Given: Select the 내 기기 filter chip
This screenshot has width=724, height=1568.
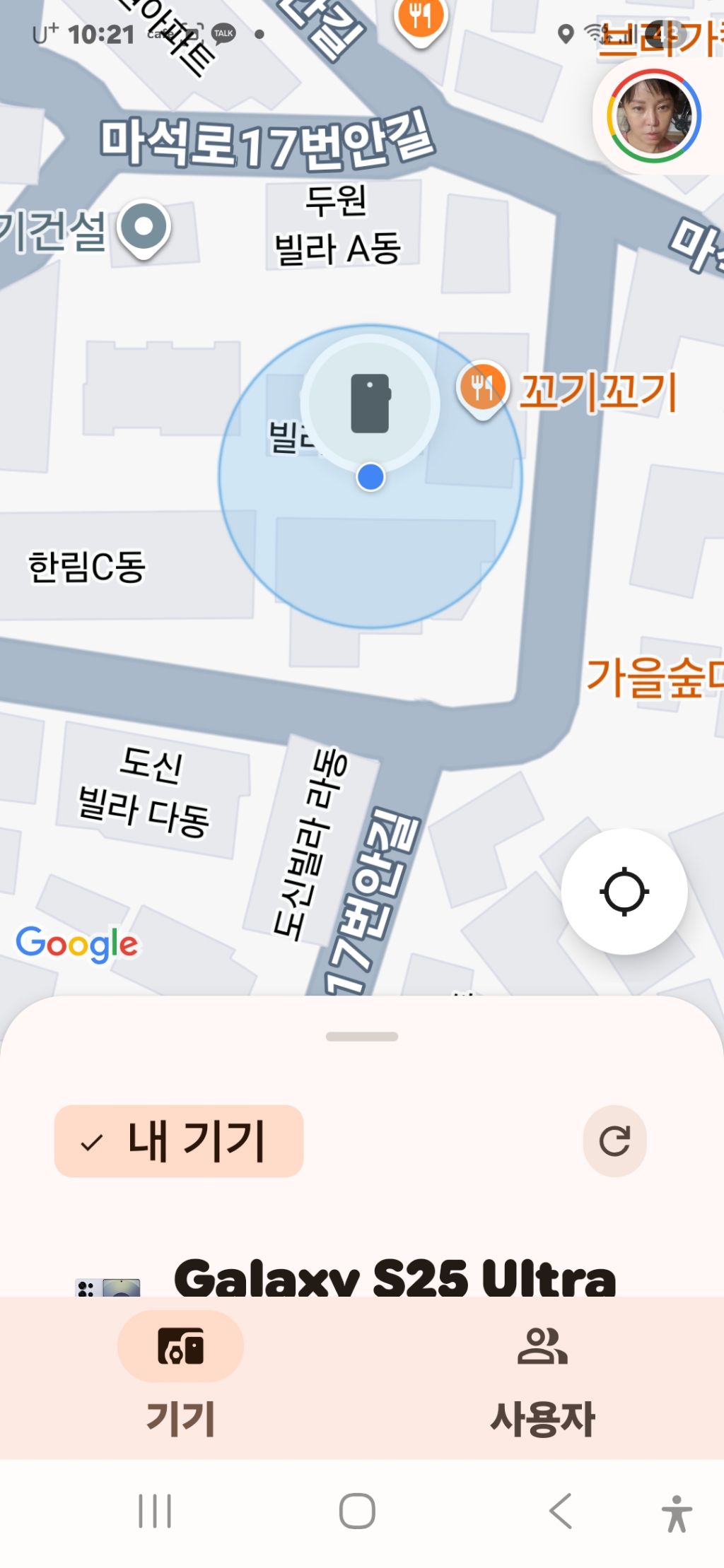Looking at the screenshot, I should (179, 1140).
